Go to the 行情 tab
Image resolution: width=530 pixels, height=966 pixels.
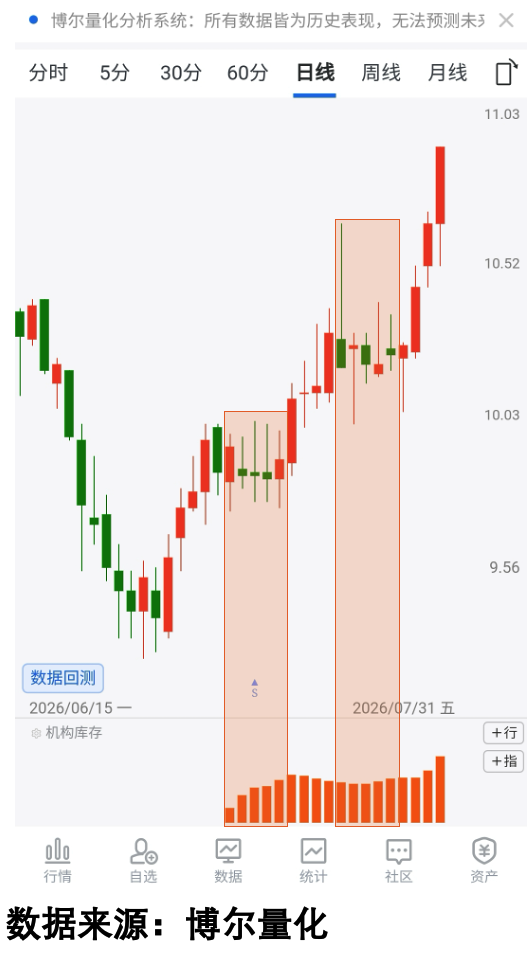pos(57,861)
